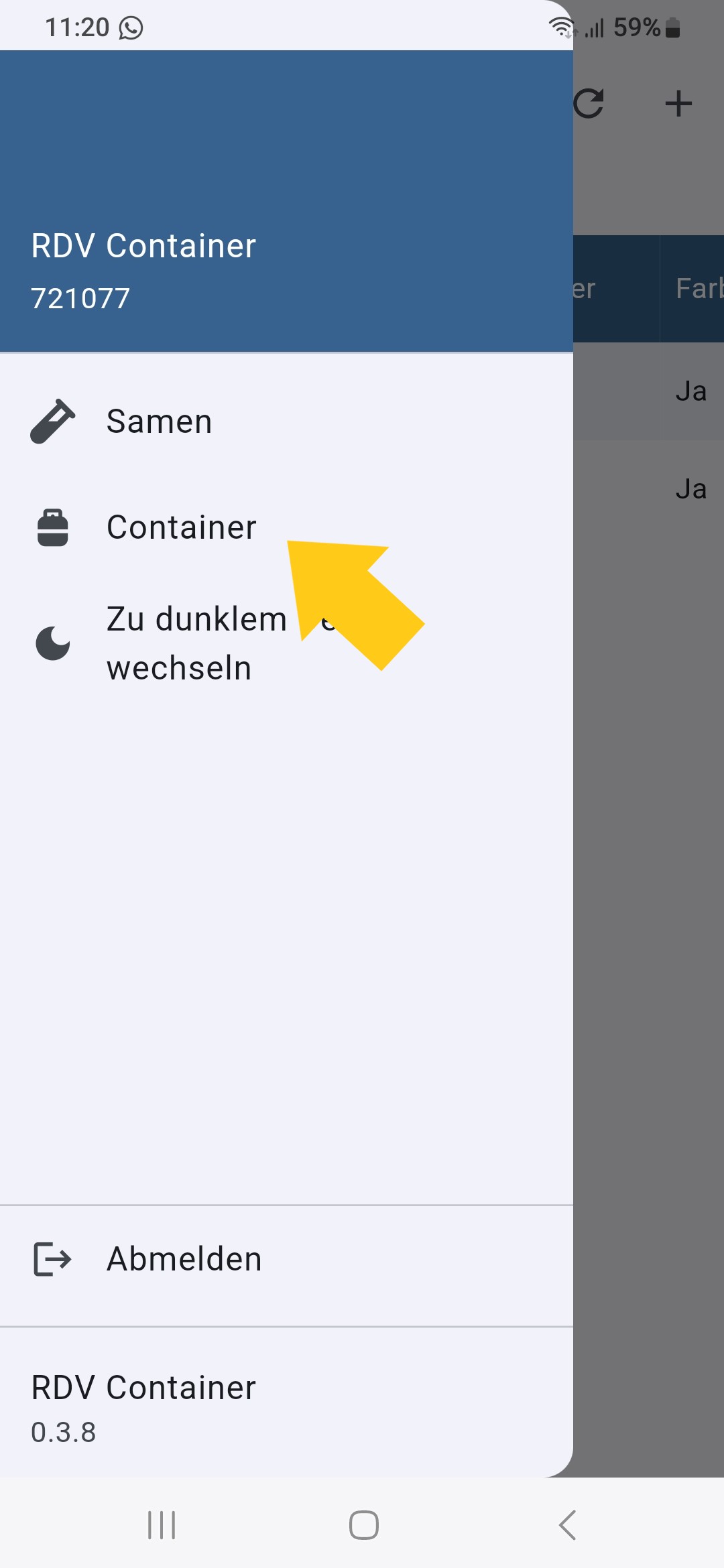This screenshot has width=724, height=1568.
Task: Tap Abmelden to log out
Action: pyautogui.click(x=286, y=1259)
